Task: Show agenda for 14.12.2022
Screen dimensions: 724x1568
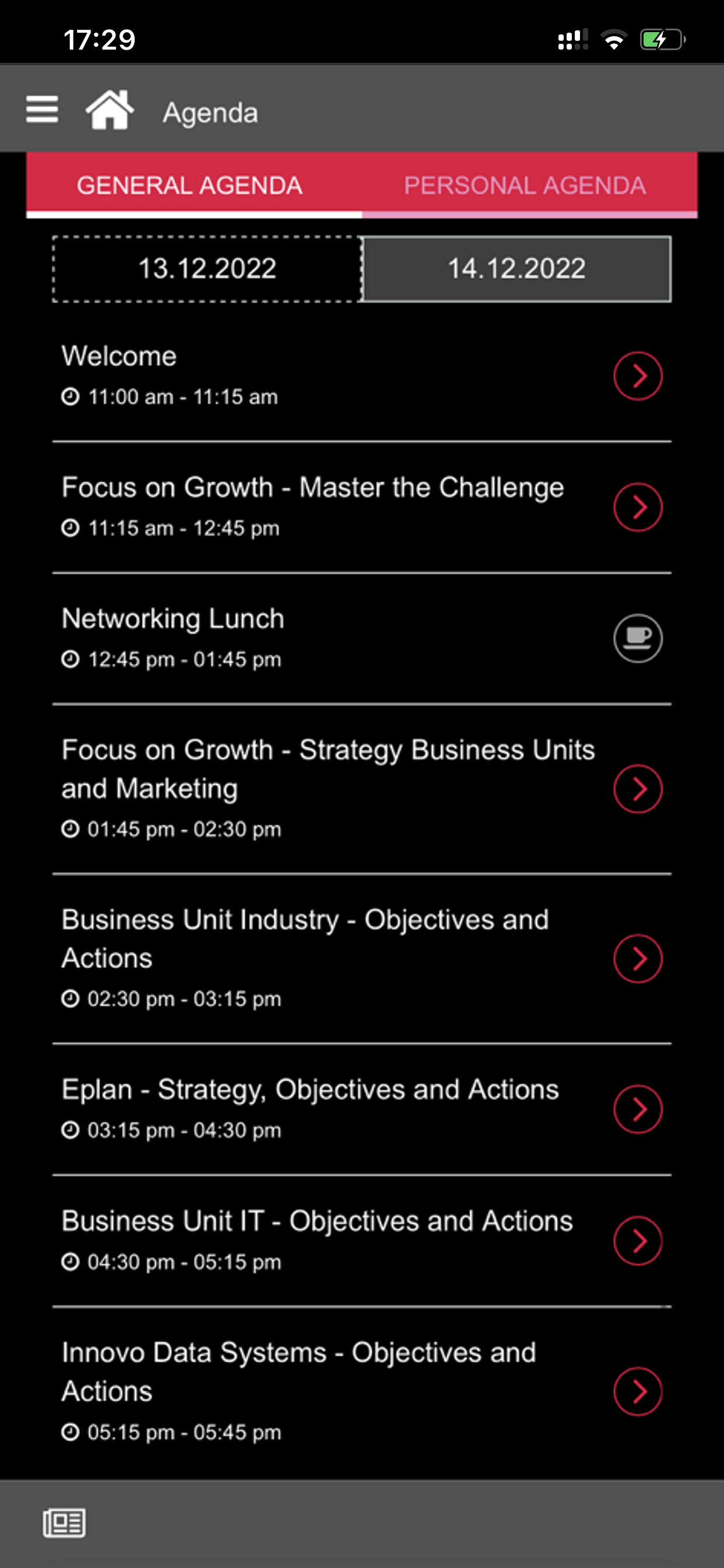Action: click(516, 269)
